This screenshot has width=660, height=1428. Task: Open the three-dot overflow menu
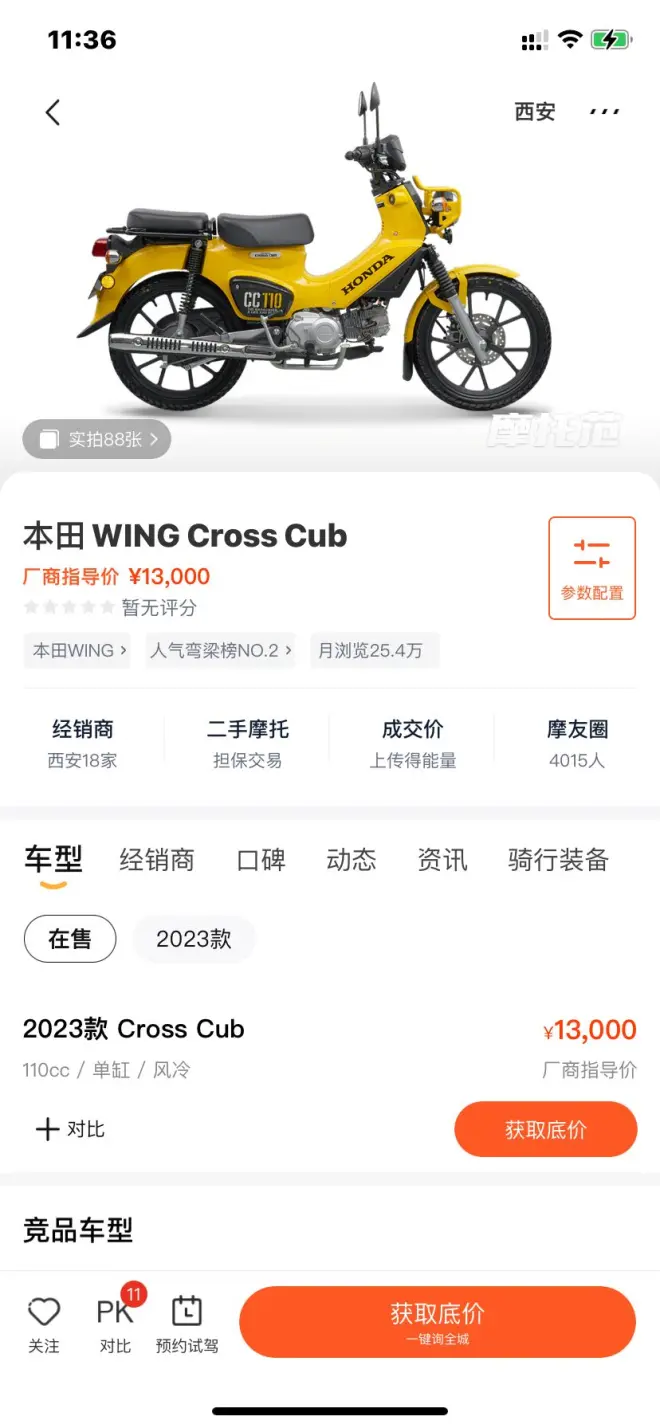[x=604, y=112]
